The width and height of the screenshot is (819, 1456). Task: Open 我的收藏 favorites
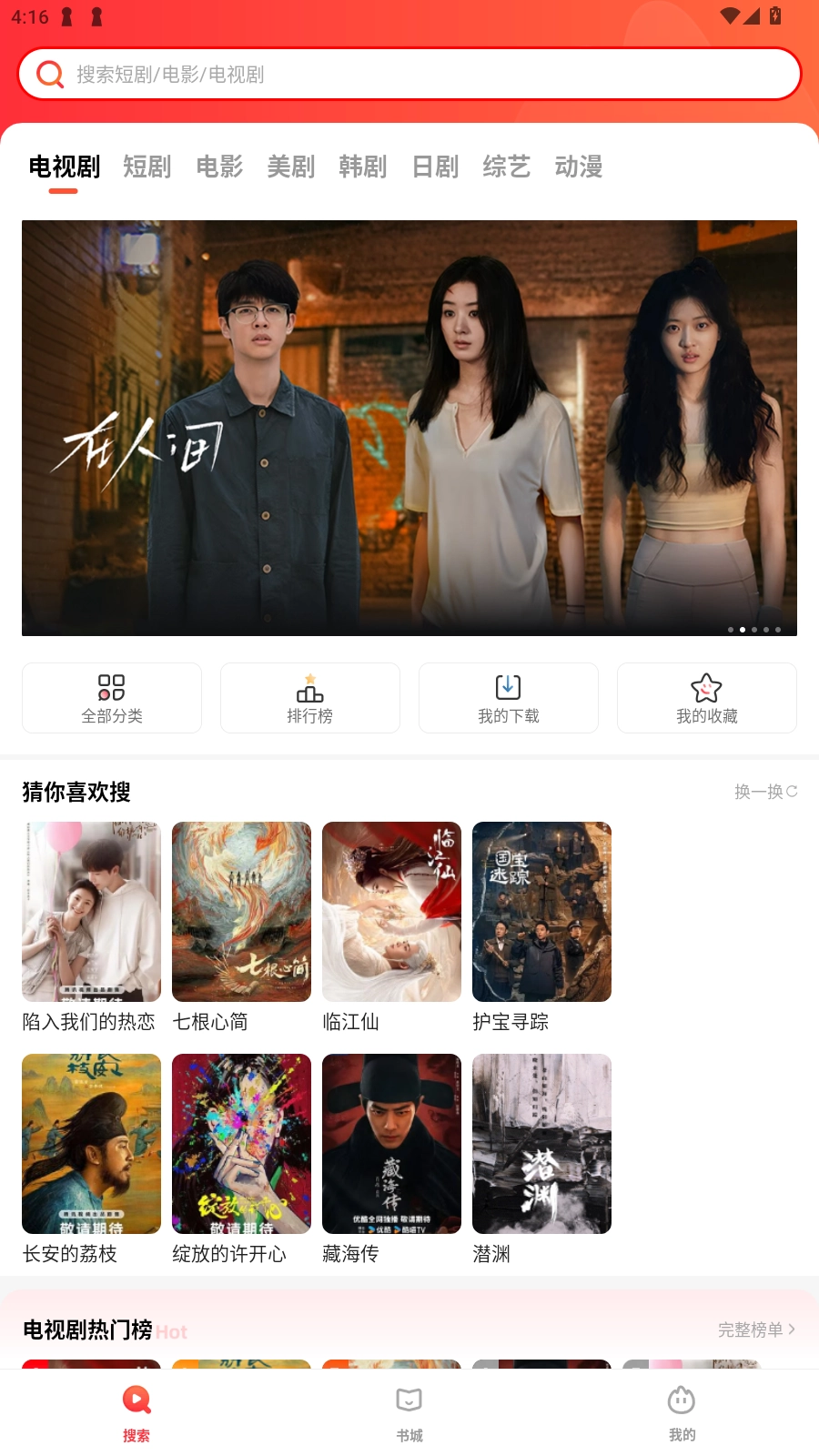[707, 698]
